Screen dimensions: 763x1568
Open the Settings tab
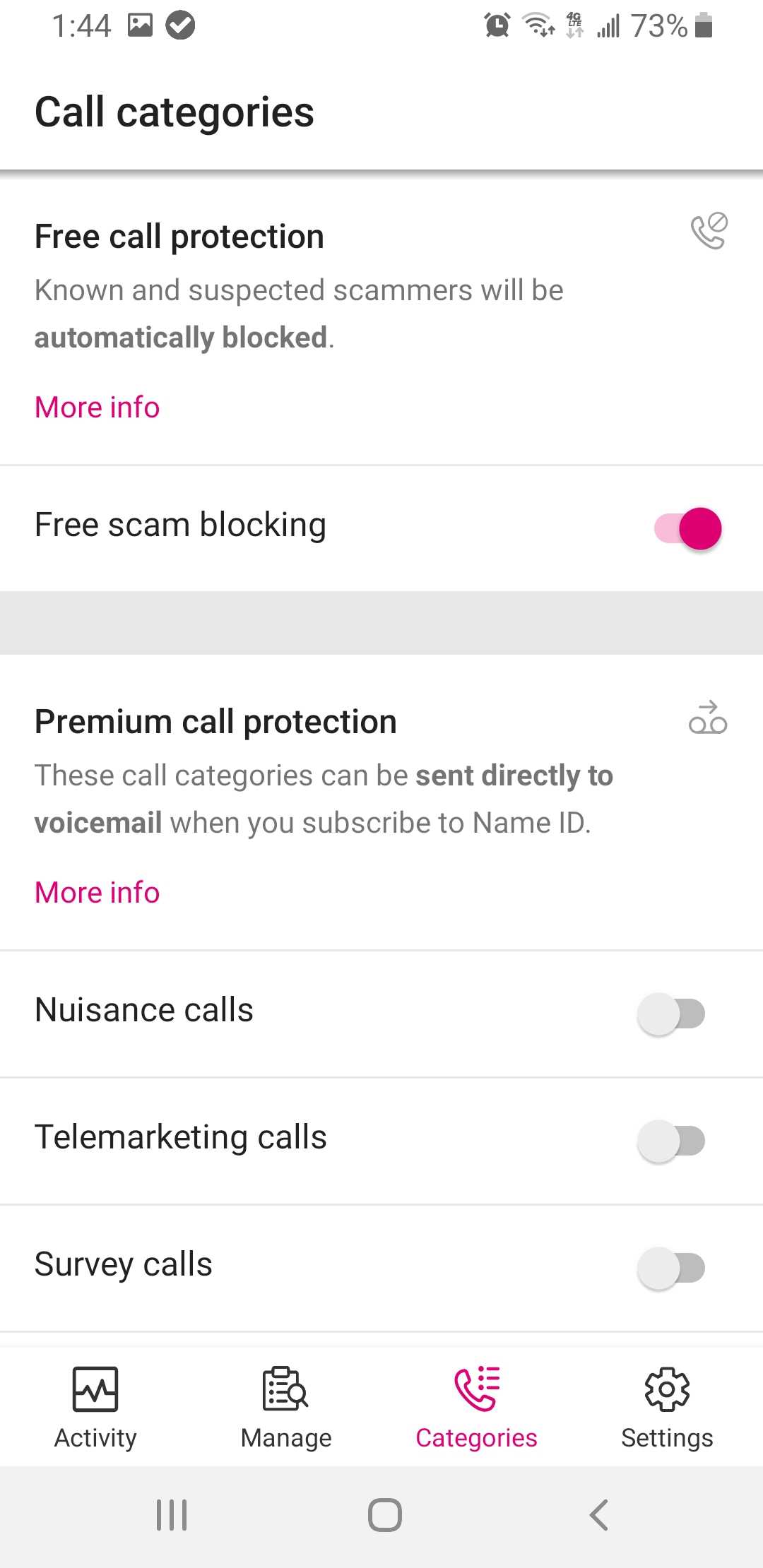pyautogui.click(x=668, y=1408)
